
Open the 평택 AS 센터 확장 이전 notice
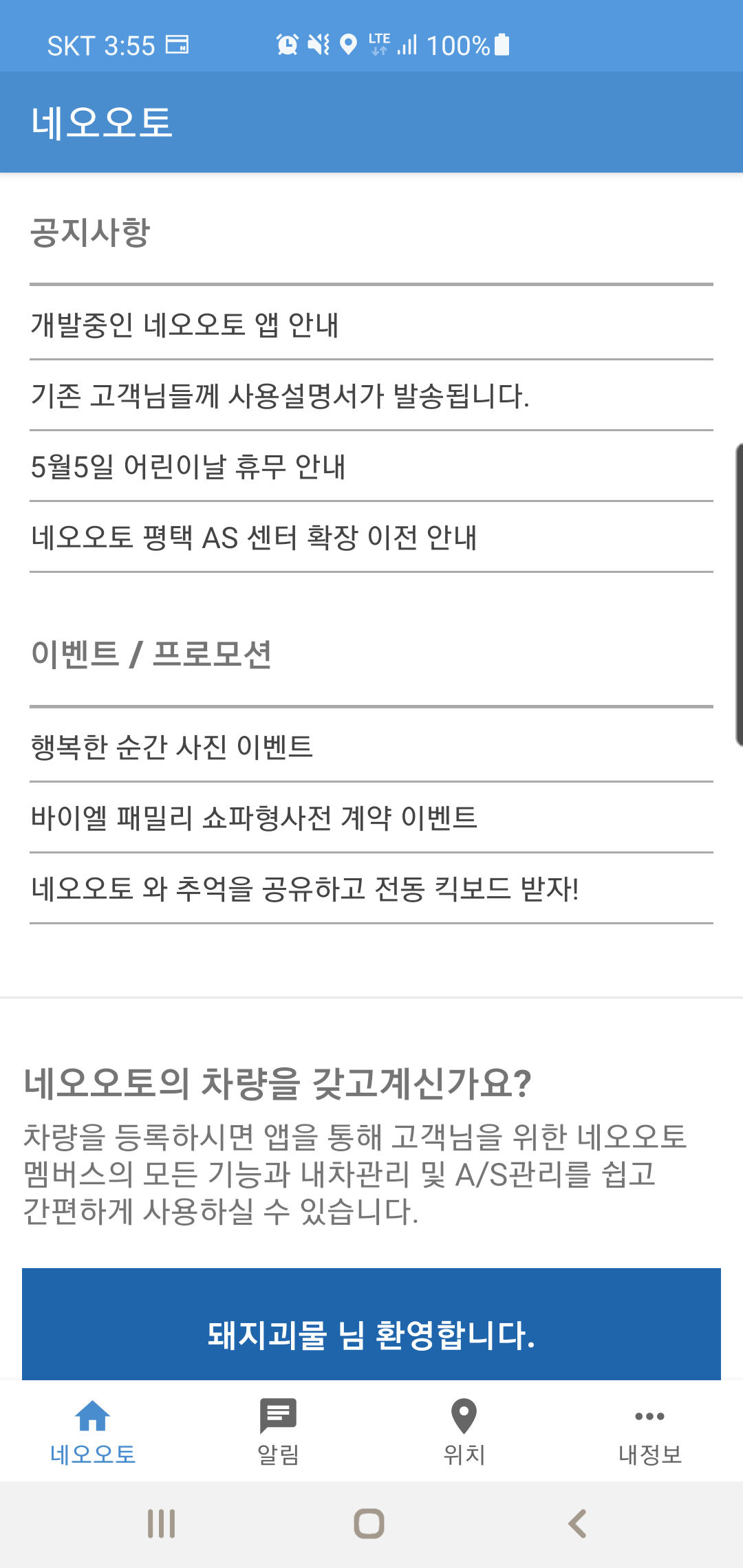click(x=371, y=537)
